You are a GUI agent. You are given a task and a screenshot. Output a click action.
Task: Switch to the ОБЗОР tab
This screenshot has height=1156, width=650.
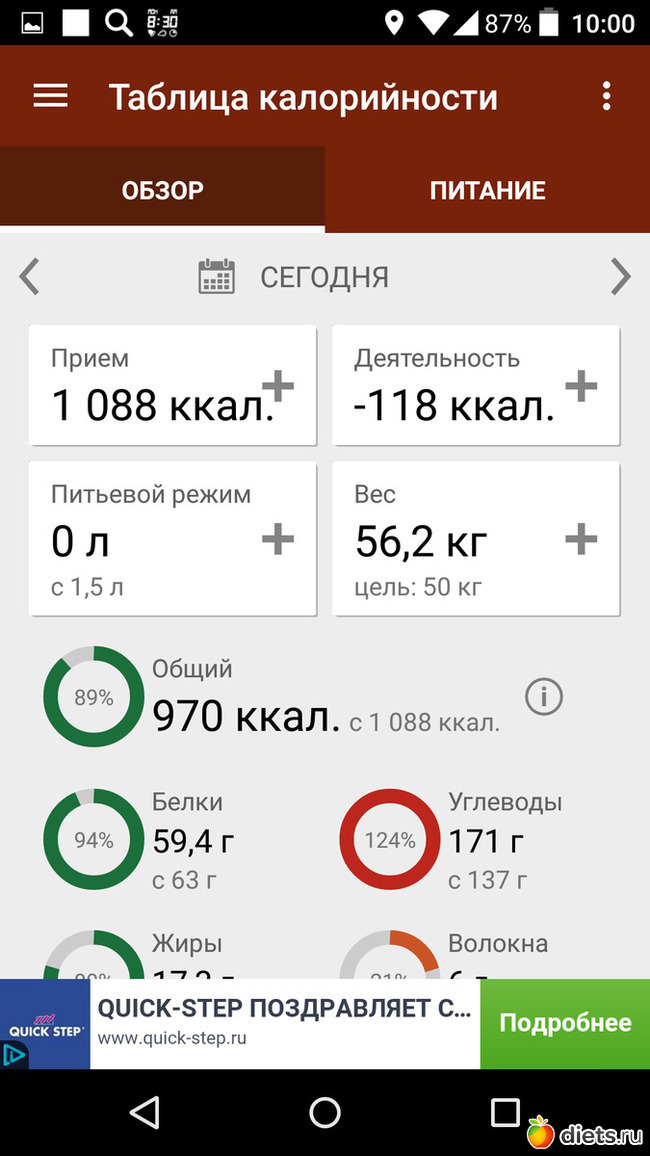(x=162, y=190)
